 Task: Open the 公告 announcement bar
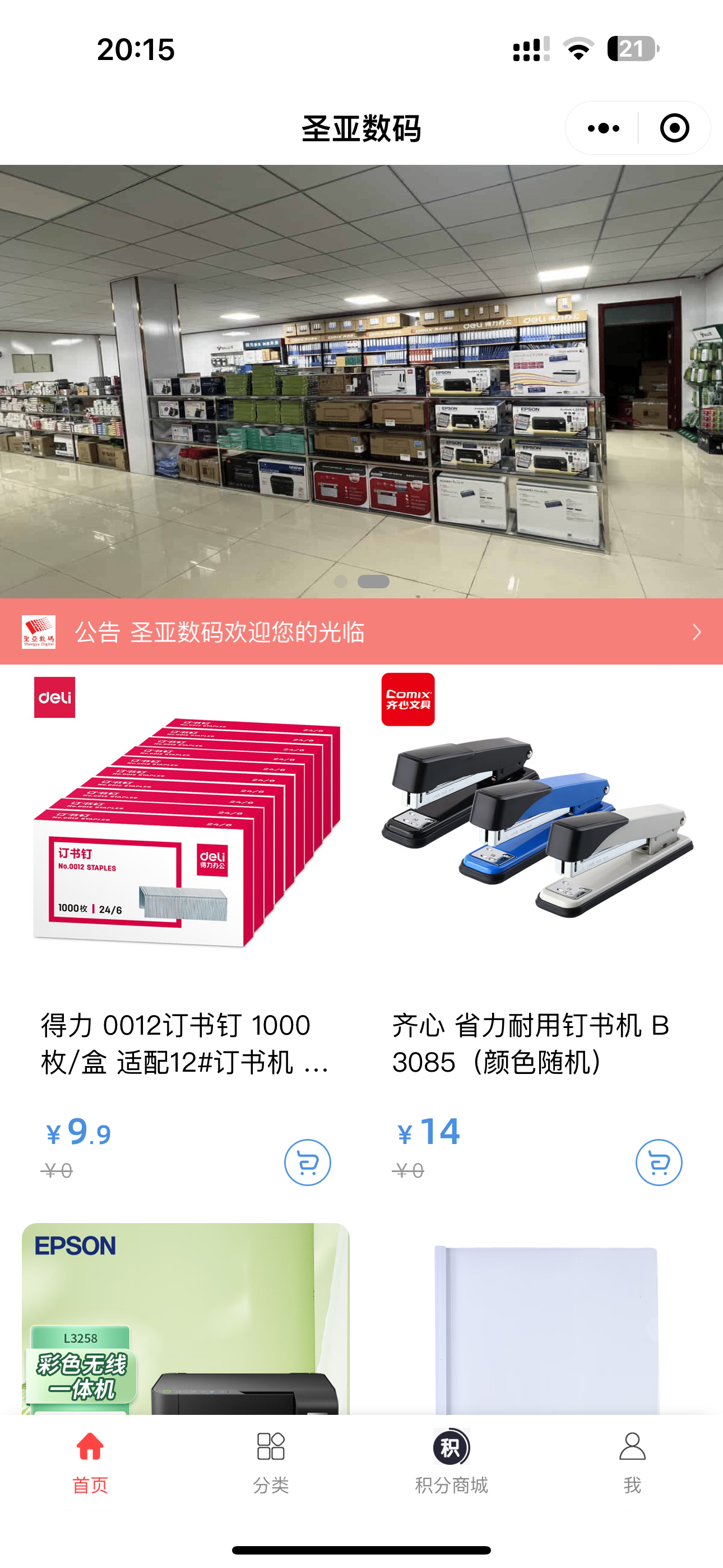pyautogui.click(x=361, y=632)
